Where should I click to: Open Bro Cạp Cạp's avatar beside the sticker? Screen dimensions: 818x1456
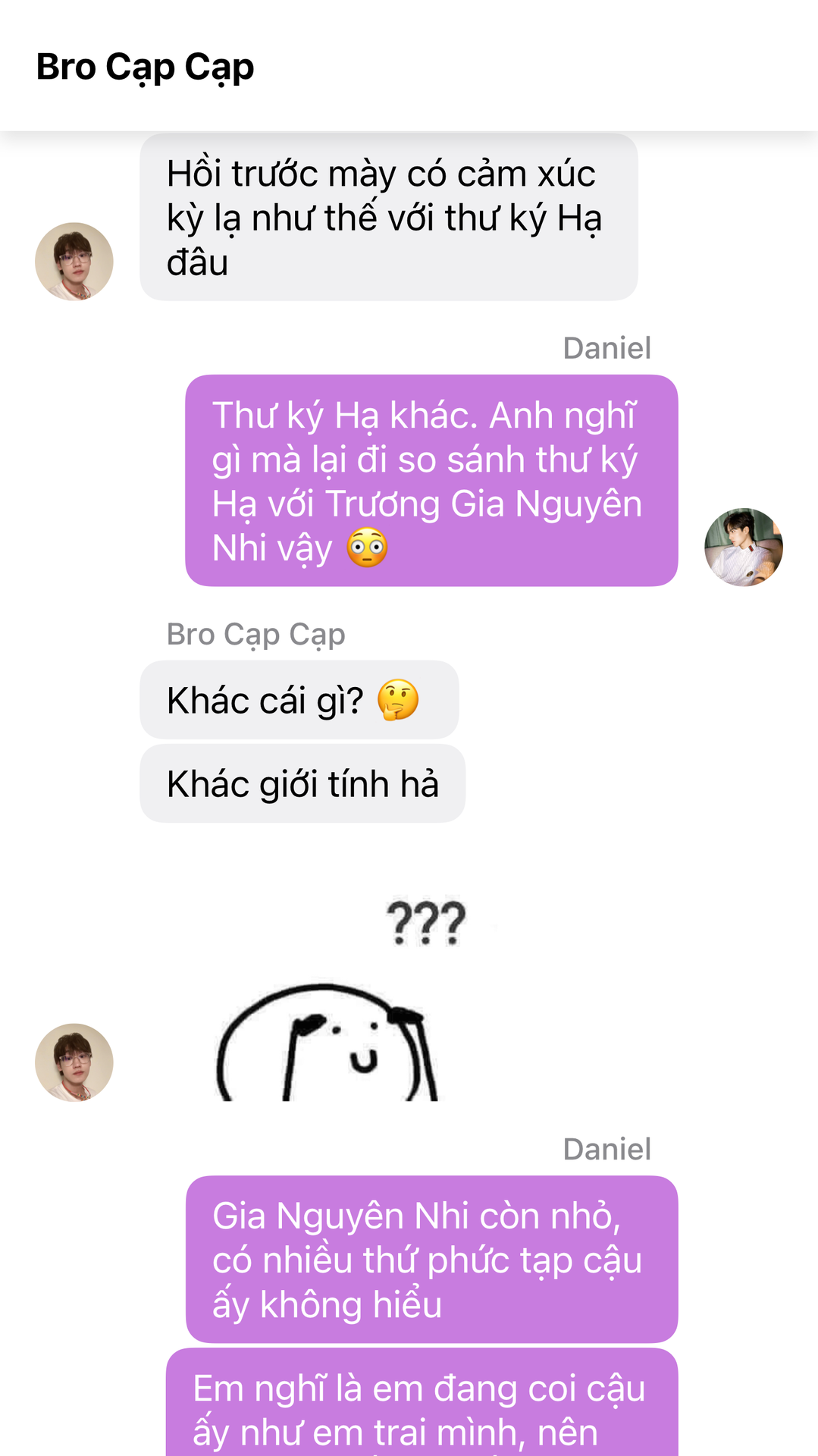coord(74,1062)
